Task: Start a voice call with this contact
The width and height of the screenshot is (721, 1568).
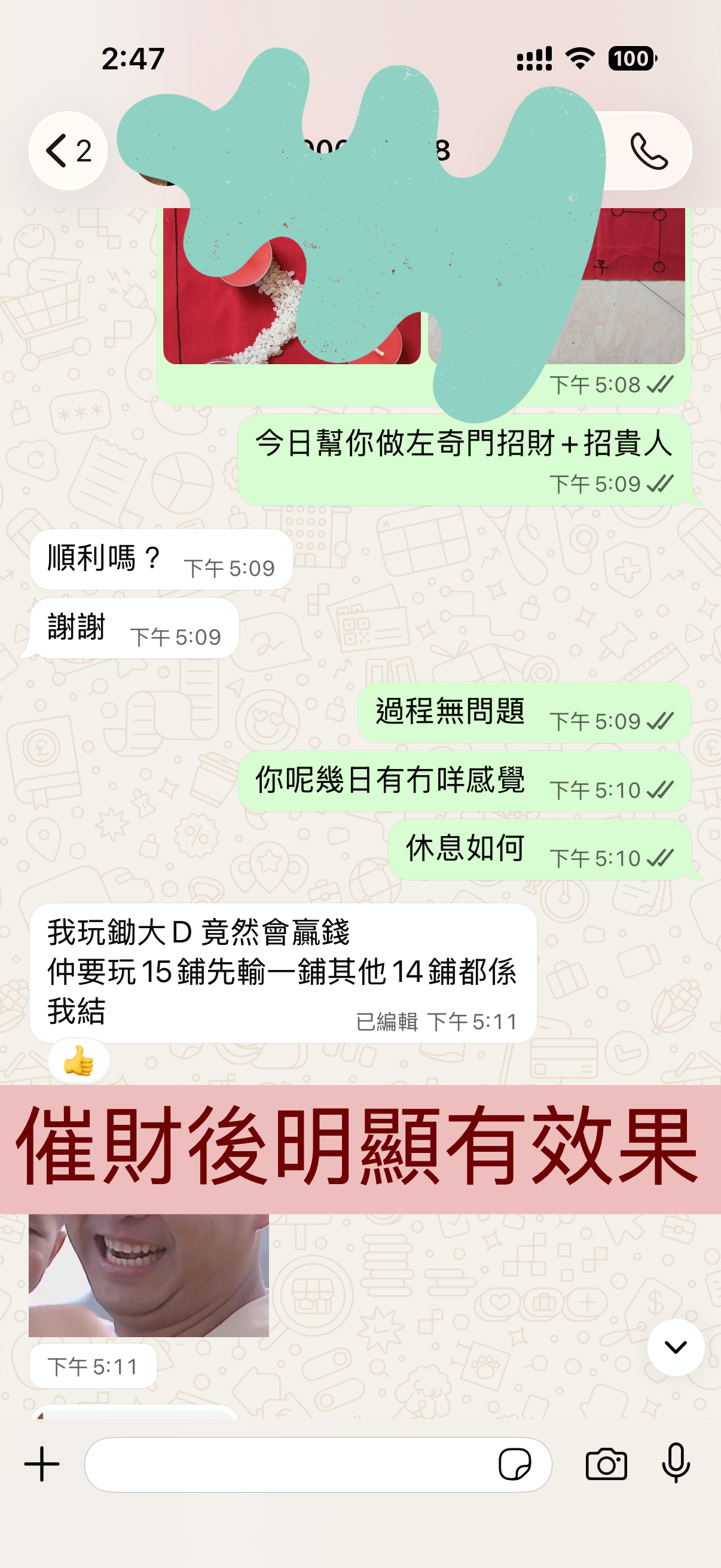Action: pyautogui.click(x=649, y=150)
